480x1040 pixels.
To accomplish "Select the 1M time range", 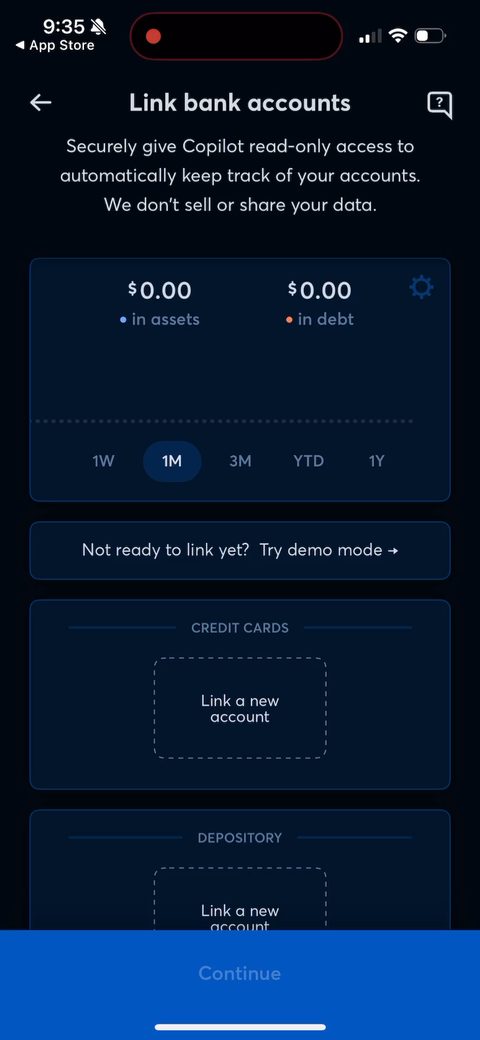I will point(172,461).
